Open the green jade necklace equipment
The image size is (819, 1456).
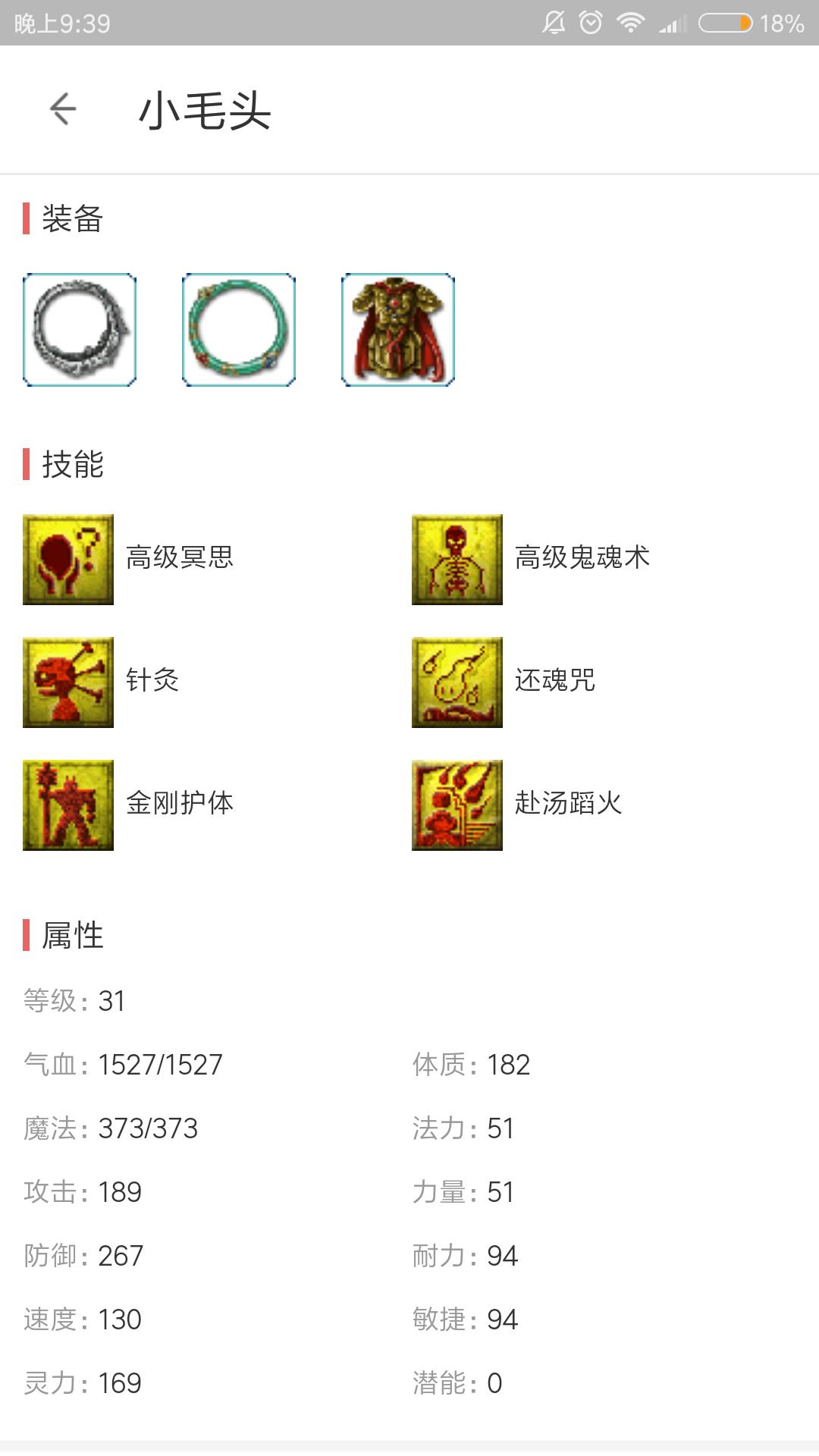click(239, 330)
